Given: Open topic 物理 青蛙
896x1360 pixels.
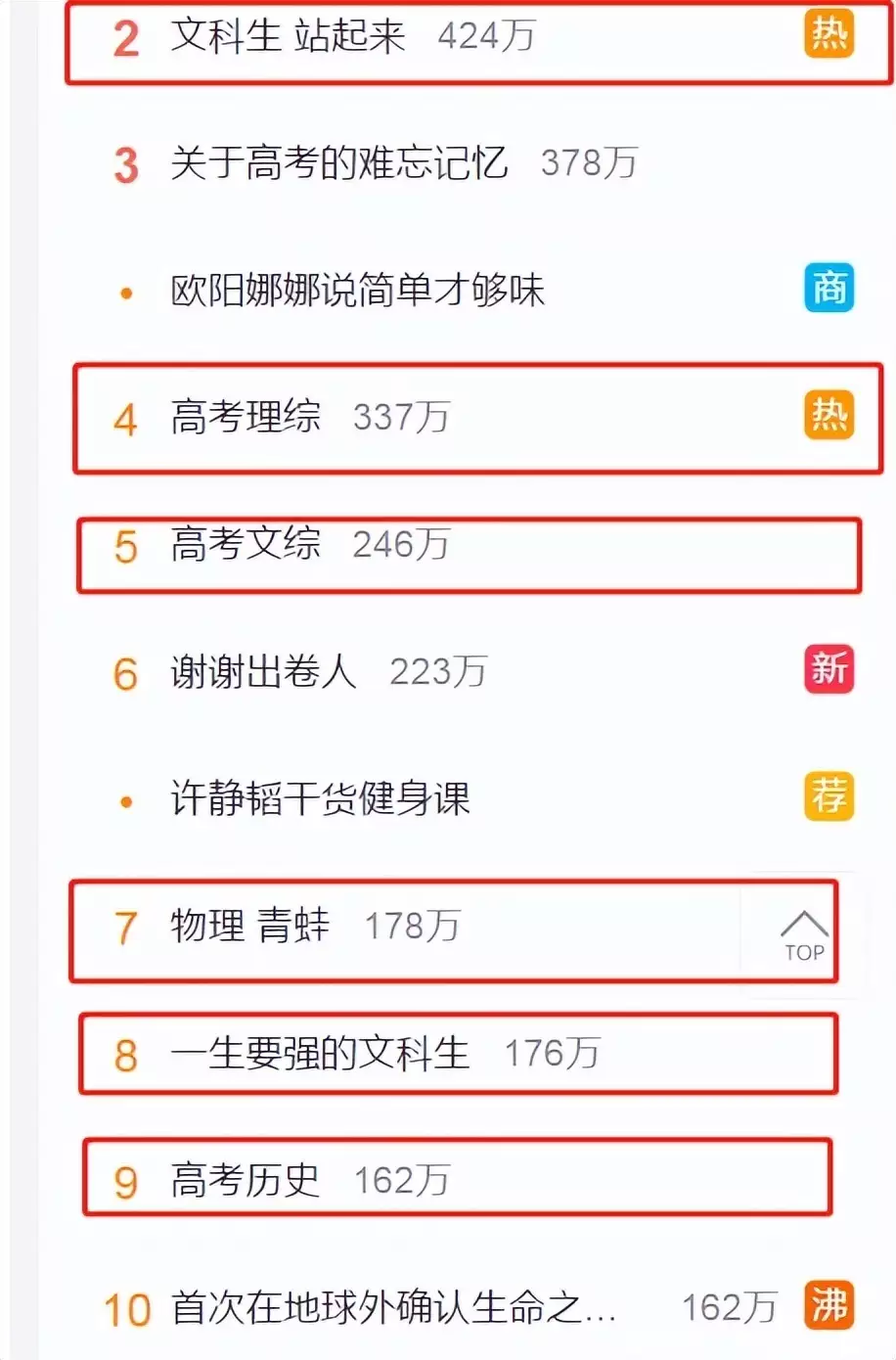Looking at the screenshot, I should [x=250, y=927].
